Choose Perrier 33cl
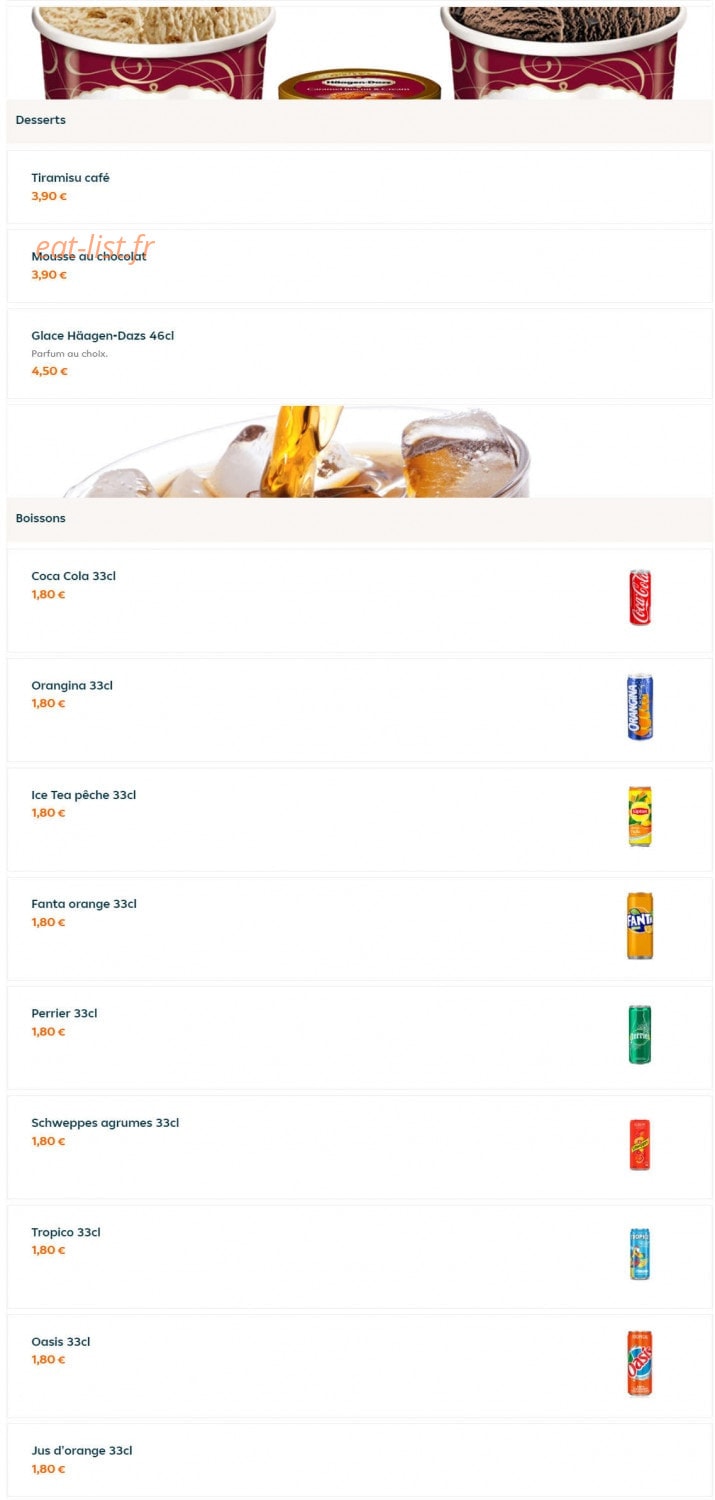 click(x=359, y=1038)
